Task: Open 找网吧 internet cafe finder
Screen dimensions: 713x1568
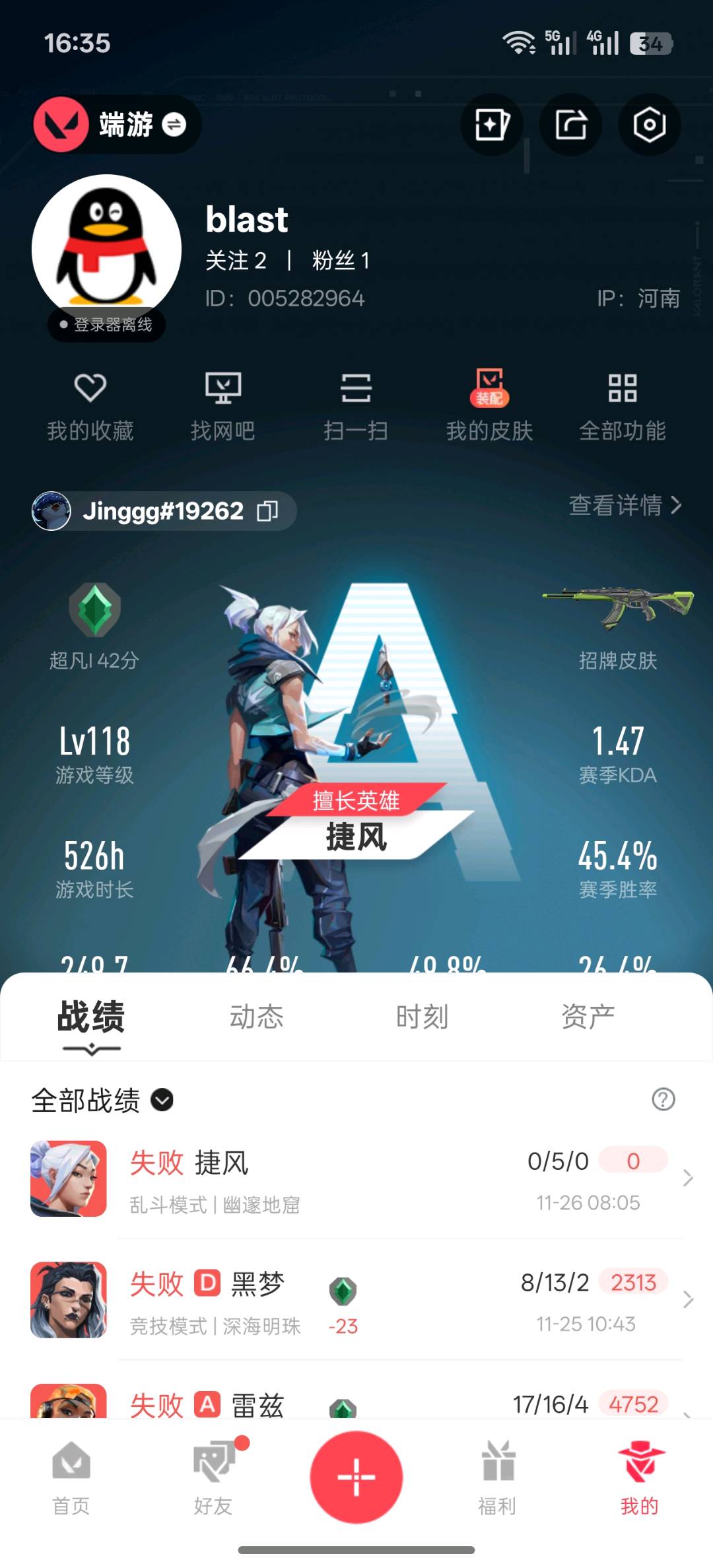Action: click(x=222, y=404)
